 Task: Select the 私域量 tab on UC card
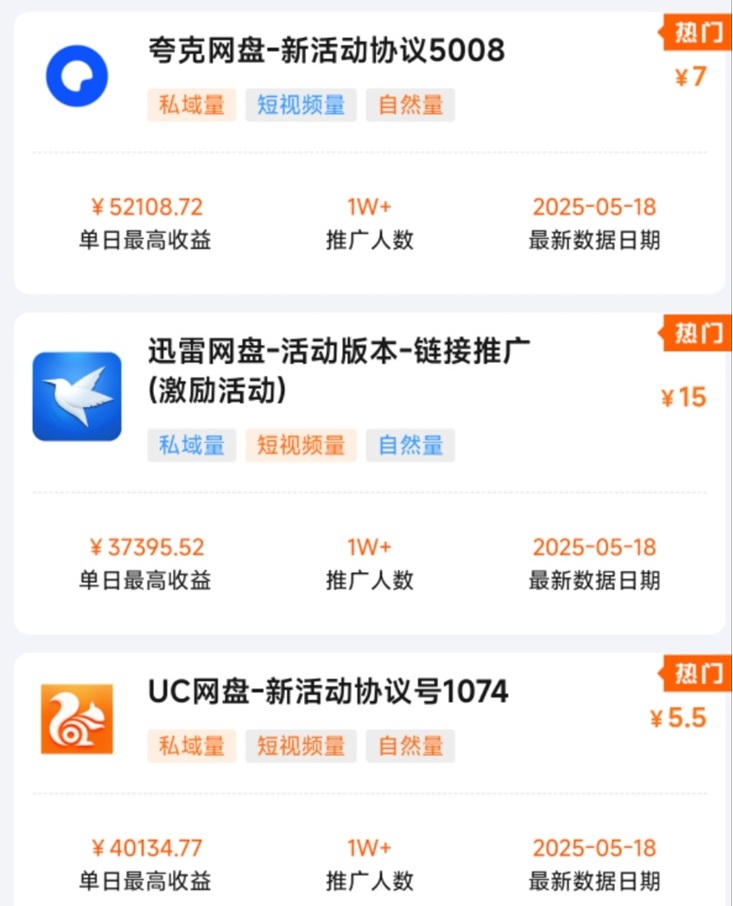[x=191, y=746]
